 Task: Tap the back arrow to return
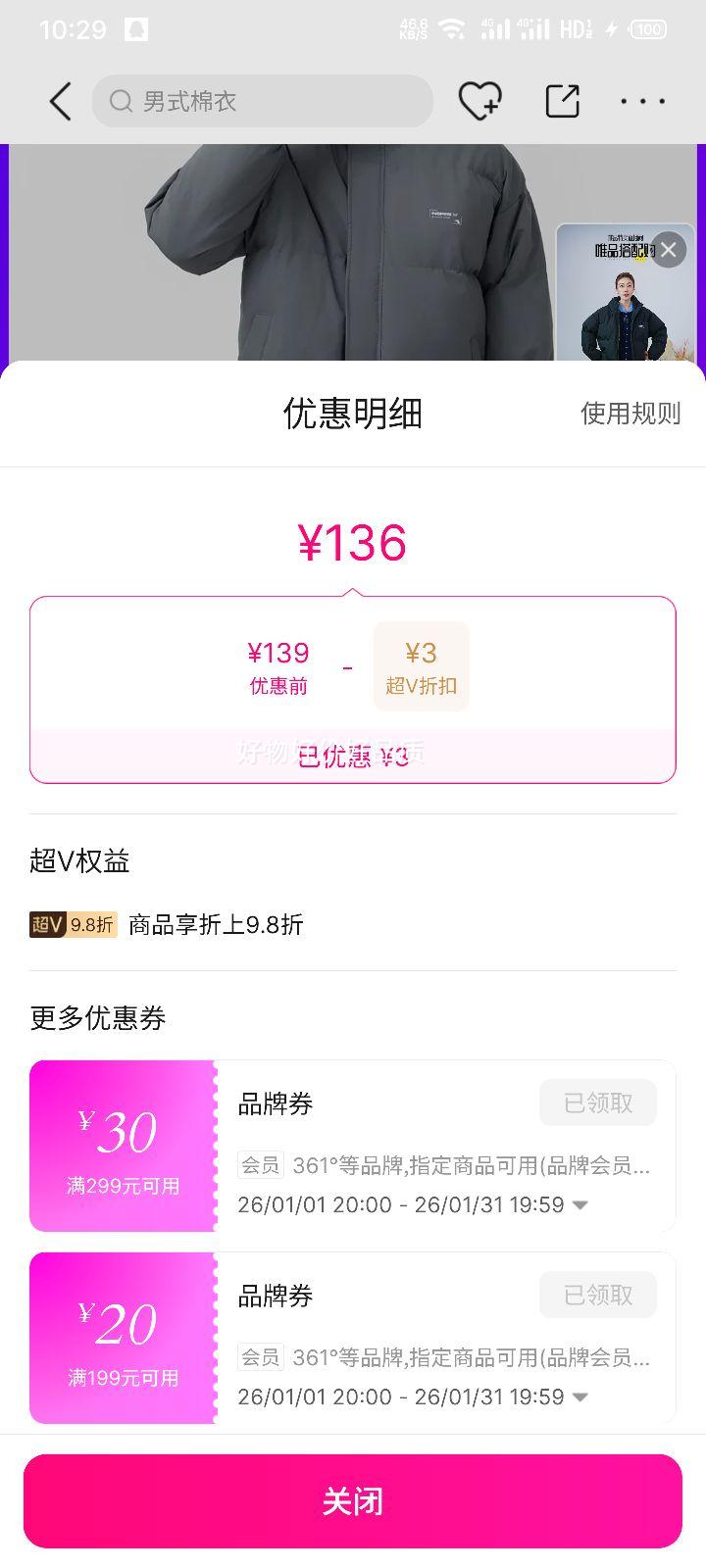(x=58, y=101)
